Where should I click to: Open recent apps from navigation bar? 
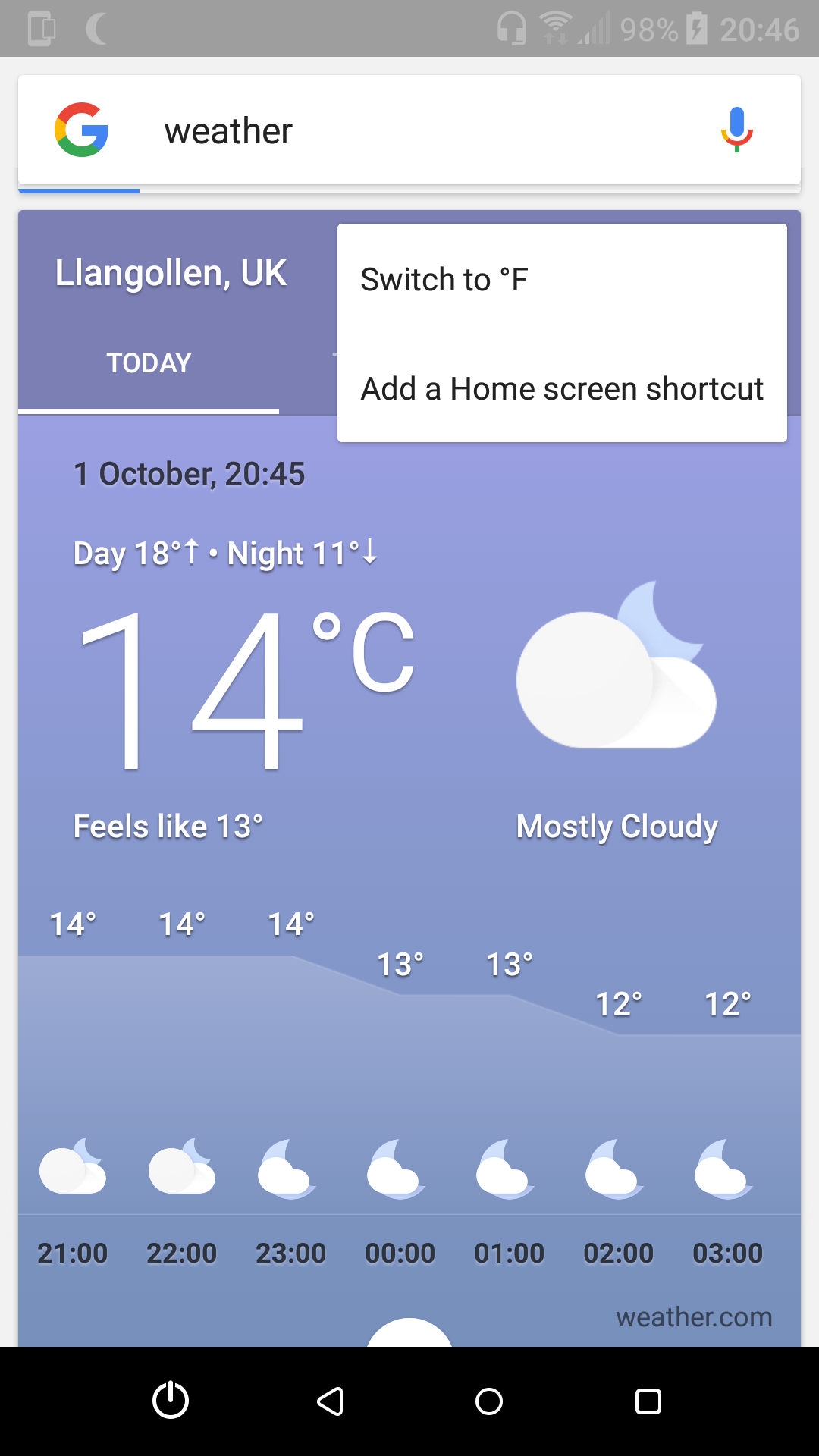coord(648,1401)
